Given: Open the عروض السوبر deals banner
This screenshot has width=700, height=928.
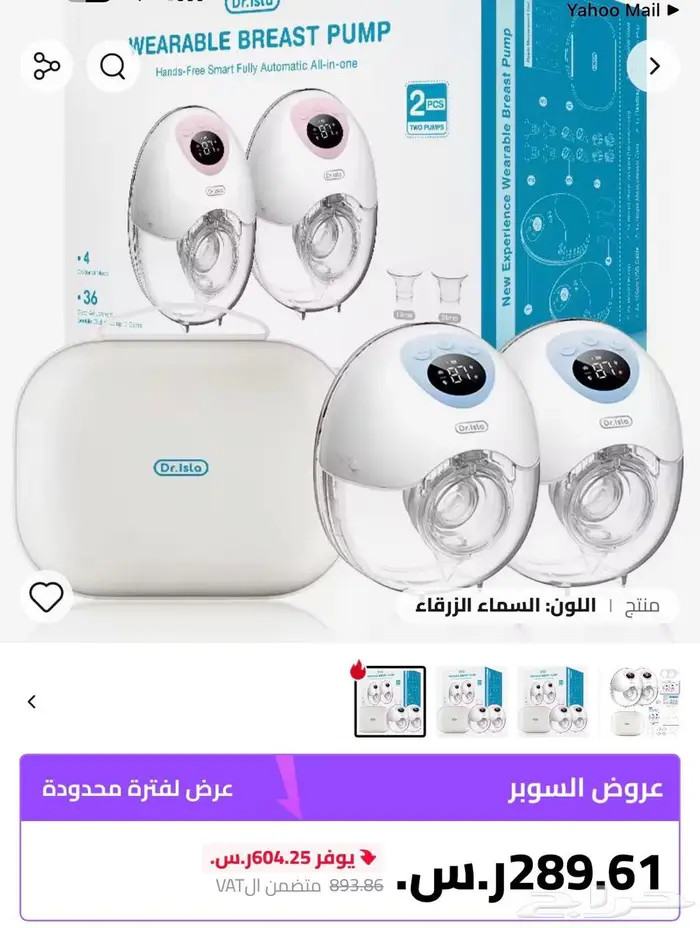Looking at the screenshot, I should pyautogui.click(x=350, y=788).
